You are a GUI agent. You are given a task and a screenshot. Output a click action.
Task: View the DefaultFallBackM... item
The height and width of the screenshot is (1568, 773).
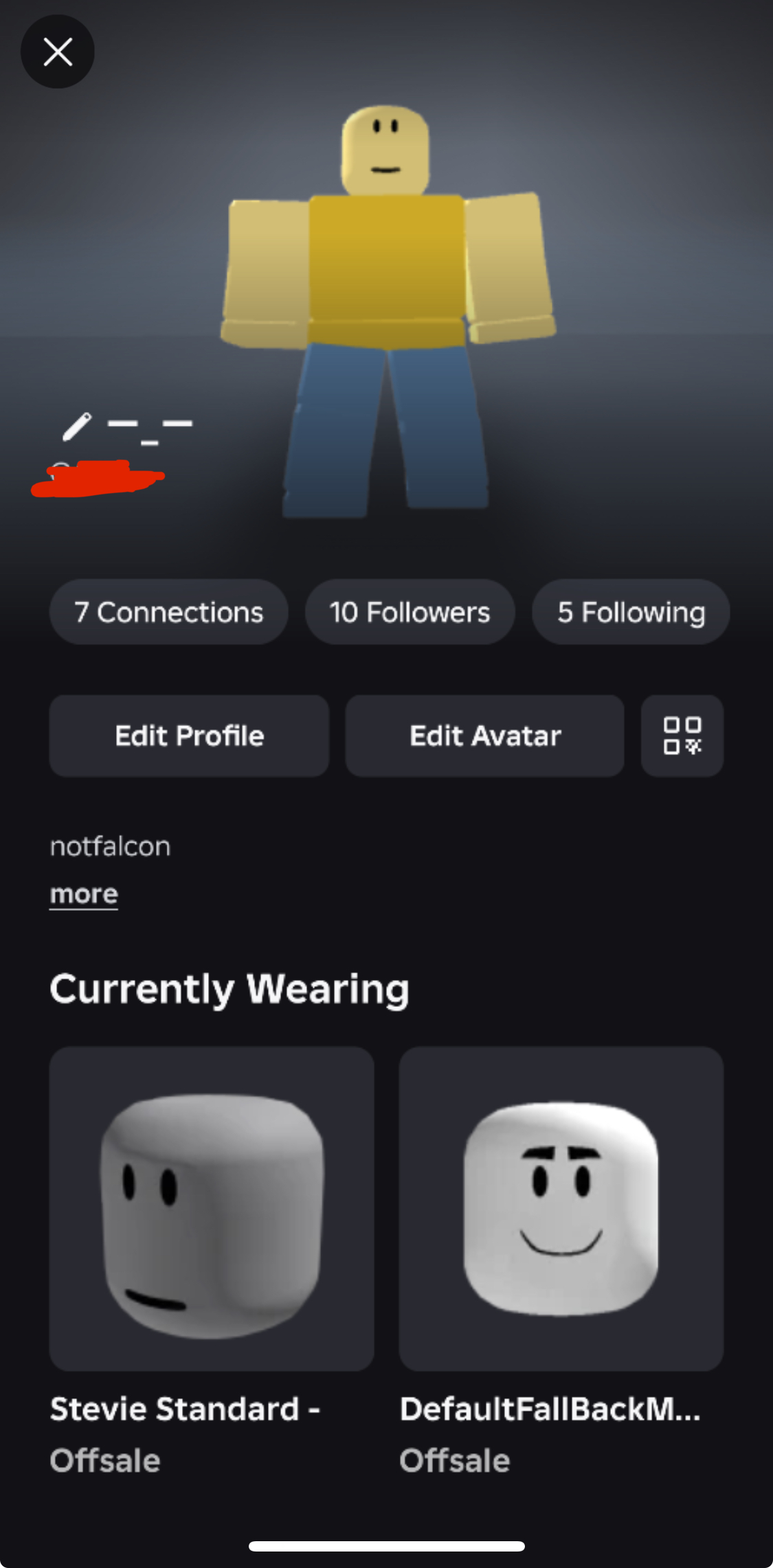[561, 1209]
